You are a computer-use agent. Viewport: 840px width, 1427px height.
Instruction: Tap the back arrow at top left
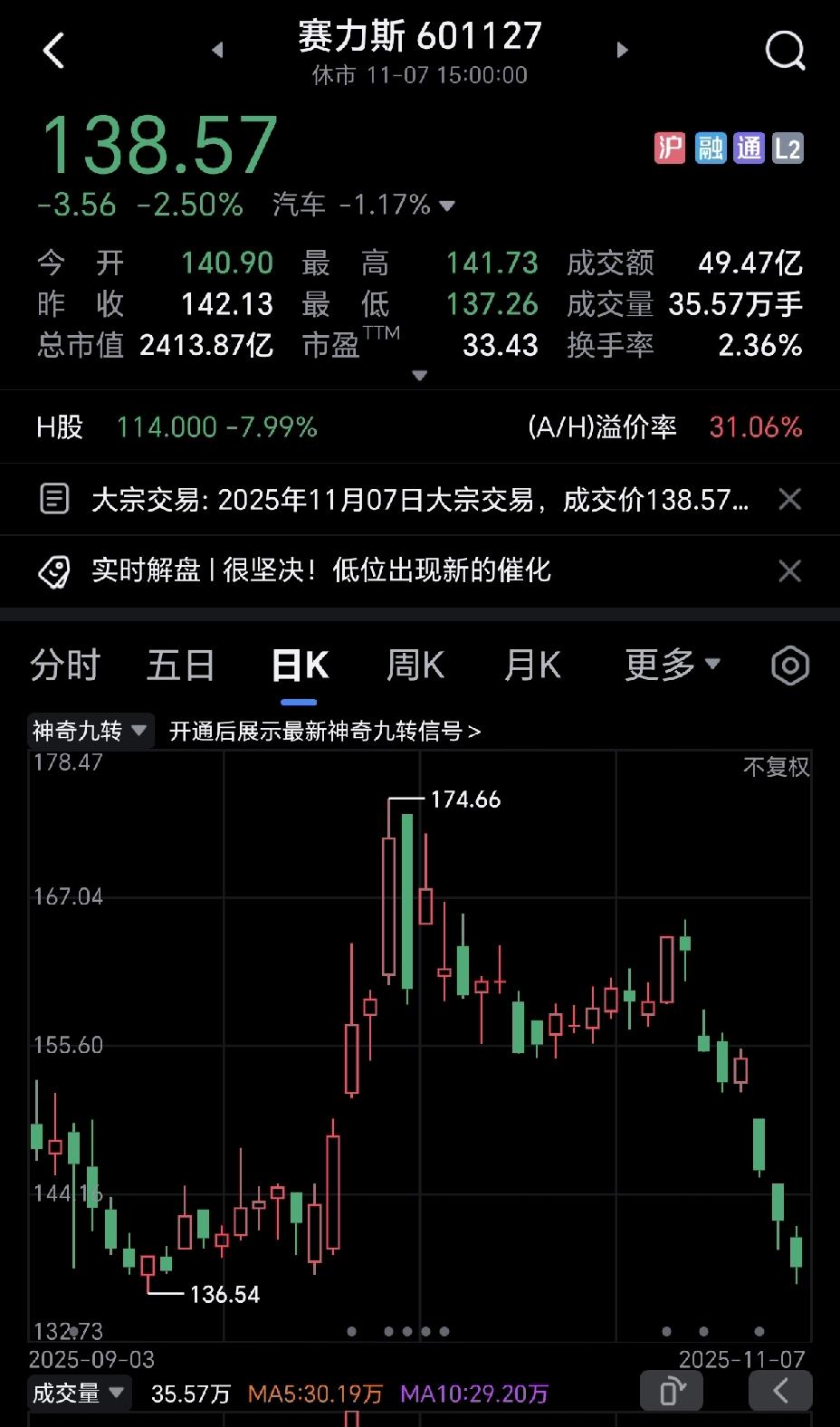coord(53,50)
